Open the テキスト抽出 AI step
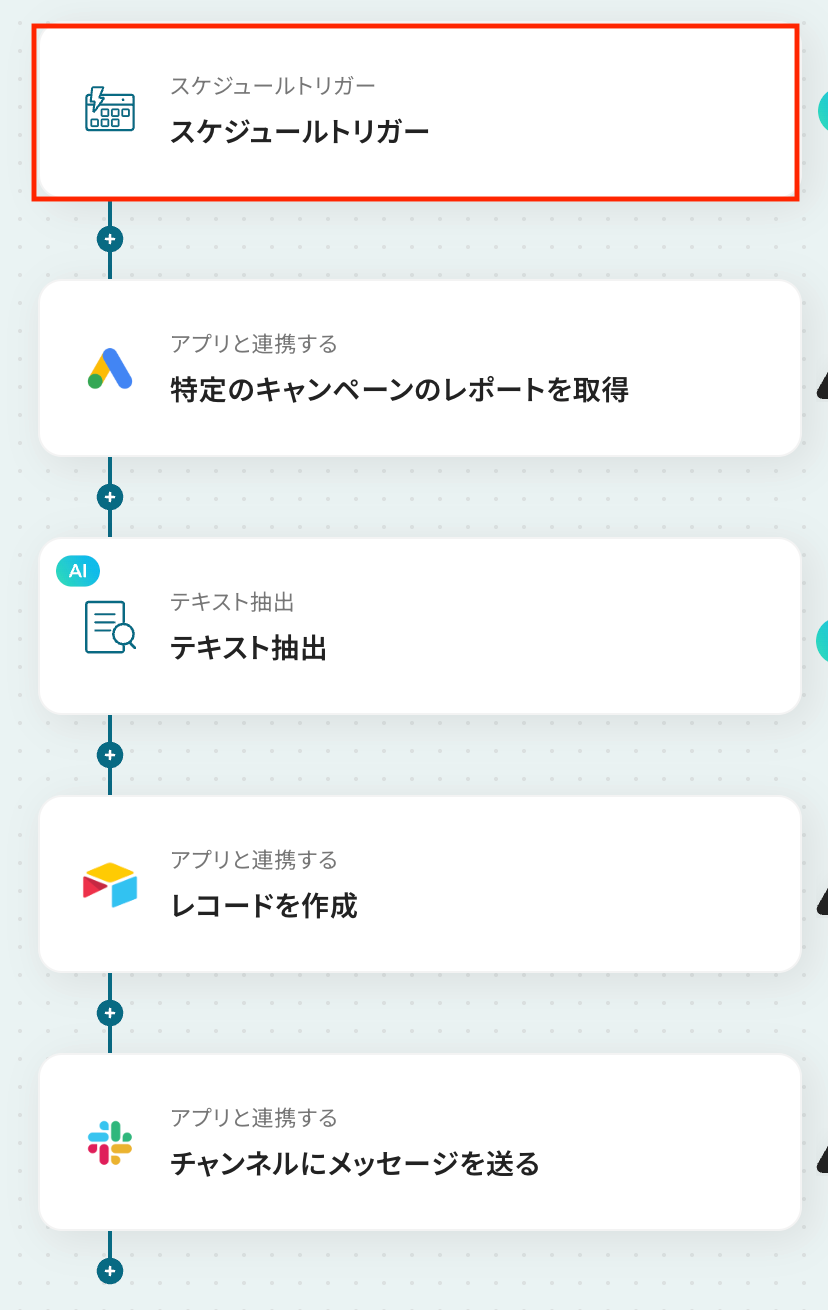 pyautogui.click(x=420, y=626)
